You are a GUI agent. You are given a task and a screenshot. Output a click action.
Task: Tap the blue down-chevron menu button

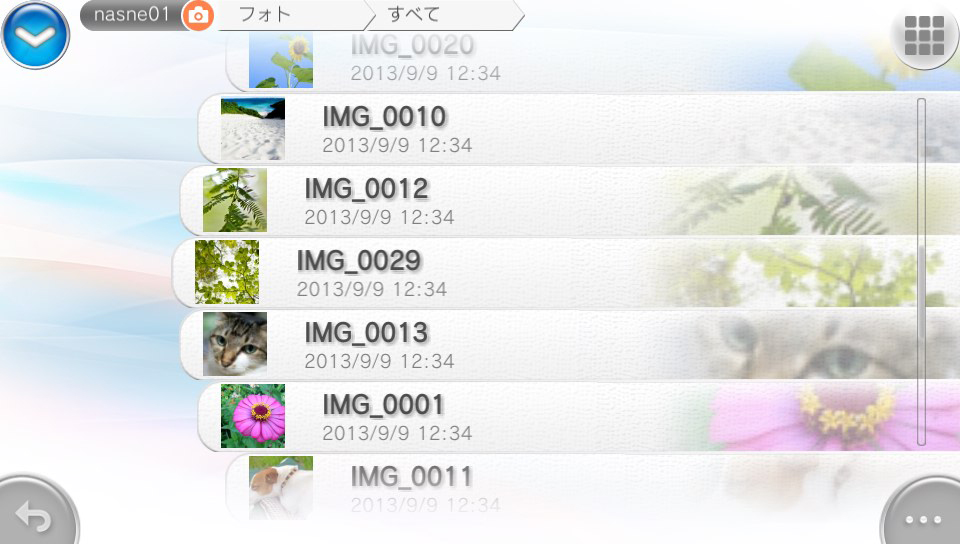(36, 35)
